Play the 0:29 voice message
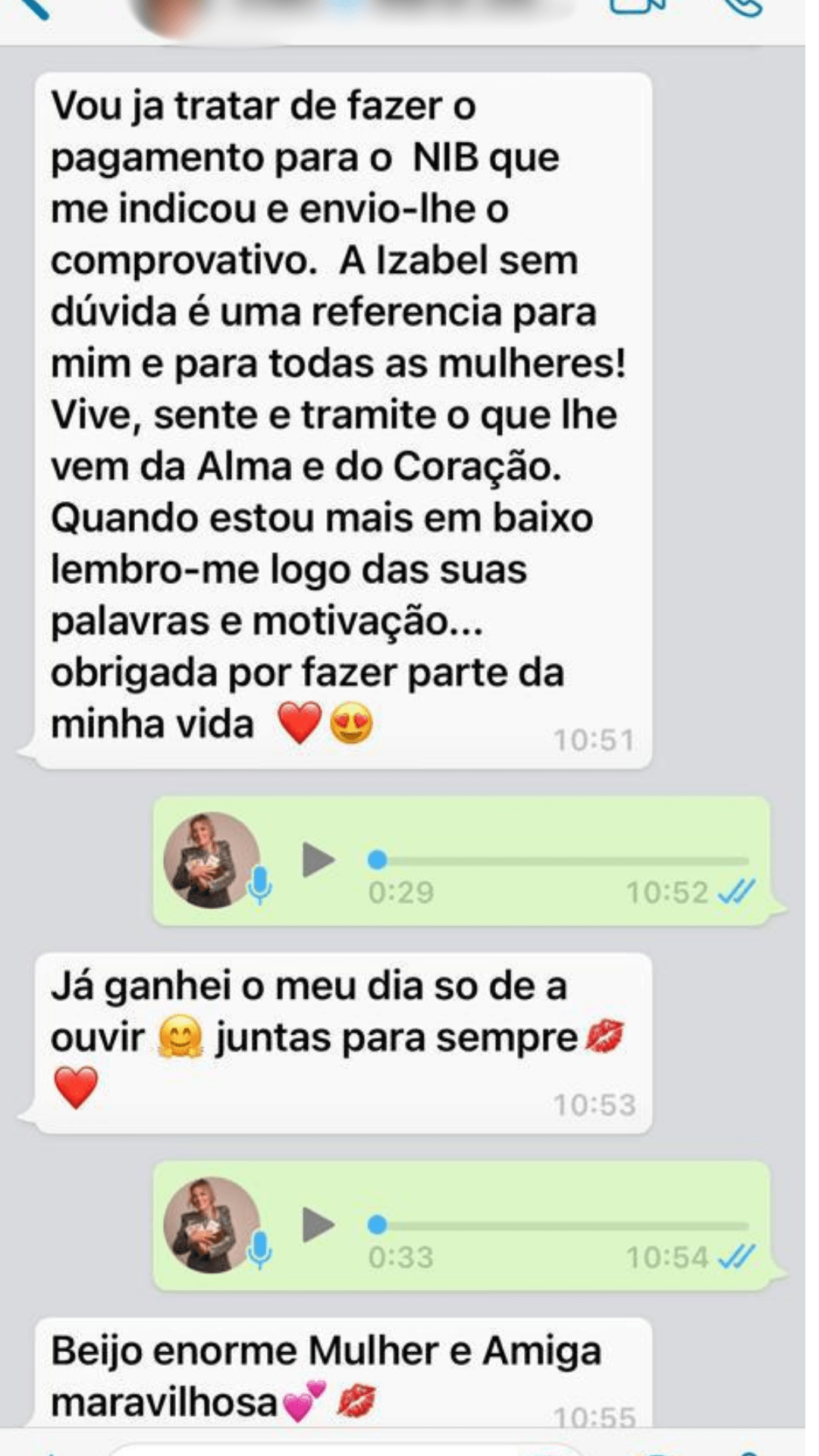This screenshot has height=1456, width=819. pyautogui.click(x=318, y=860)
